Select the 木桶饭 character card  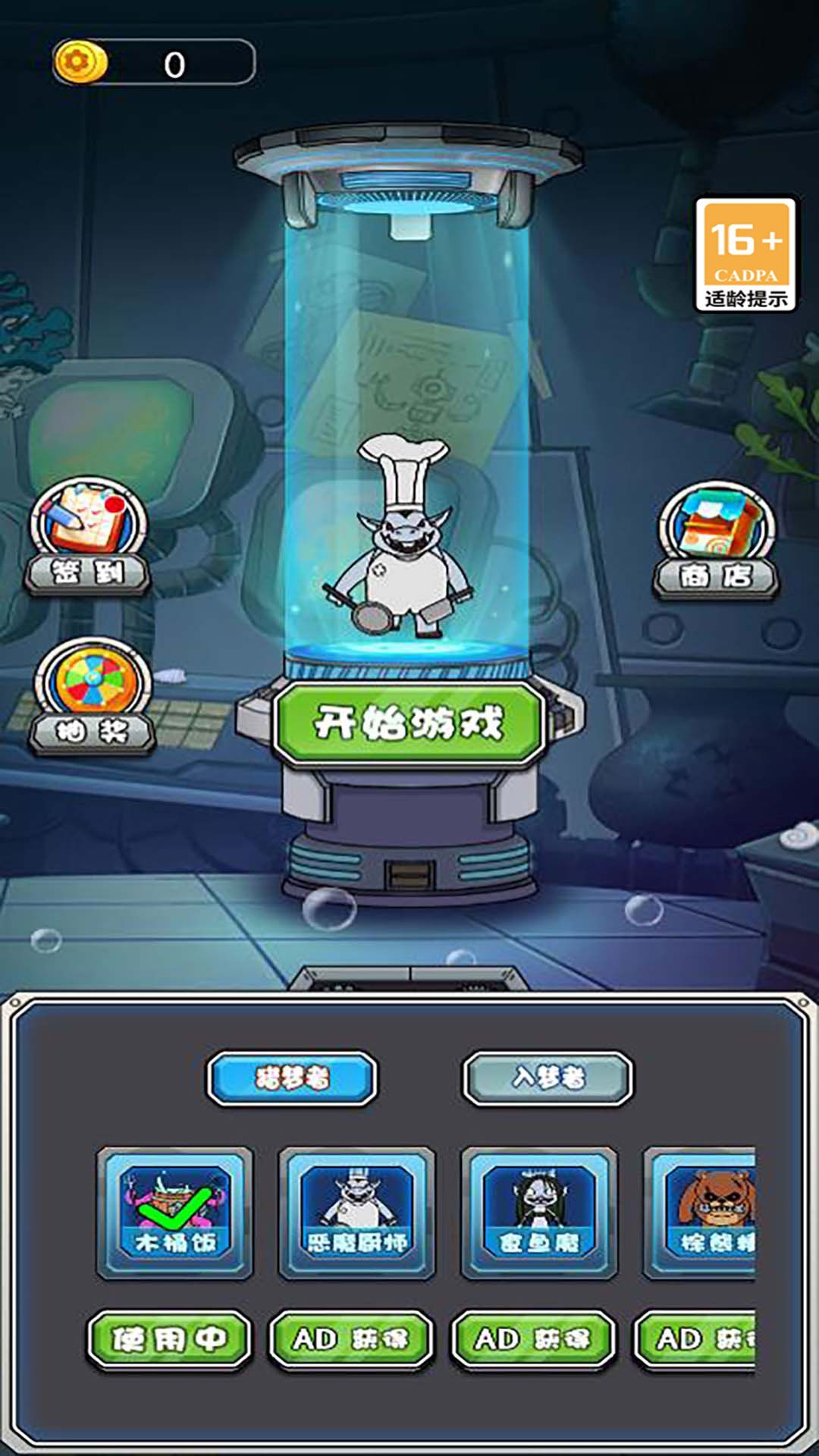click(x=174, y=1213)
